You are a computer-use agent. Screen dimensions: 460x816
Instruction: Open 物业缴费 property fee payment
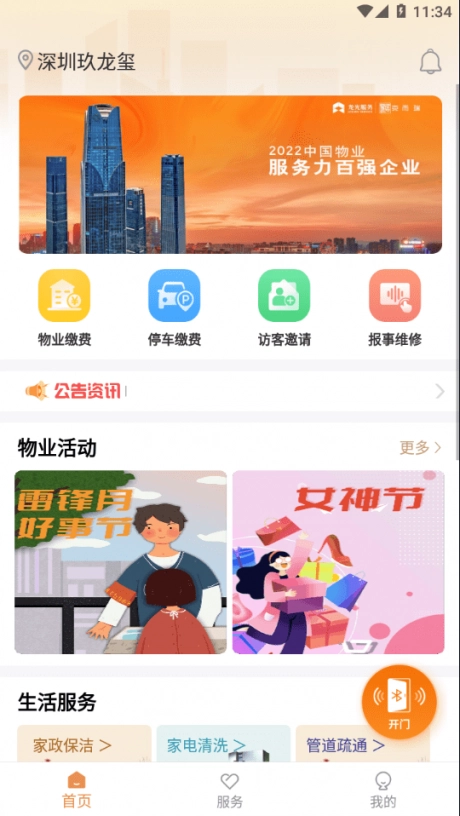[x=65, y=308]
